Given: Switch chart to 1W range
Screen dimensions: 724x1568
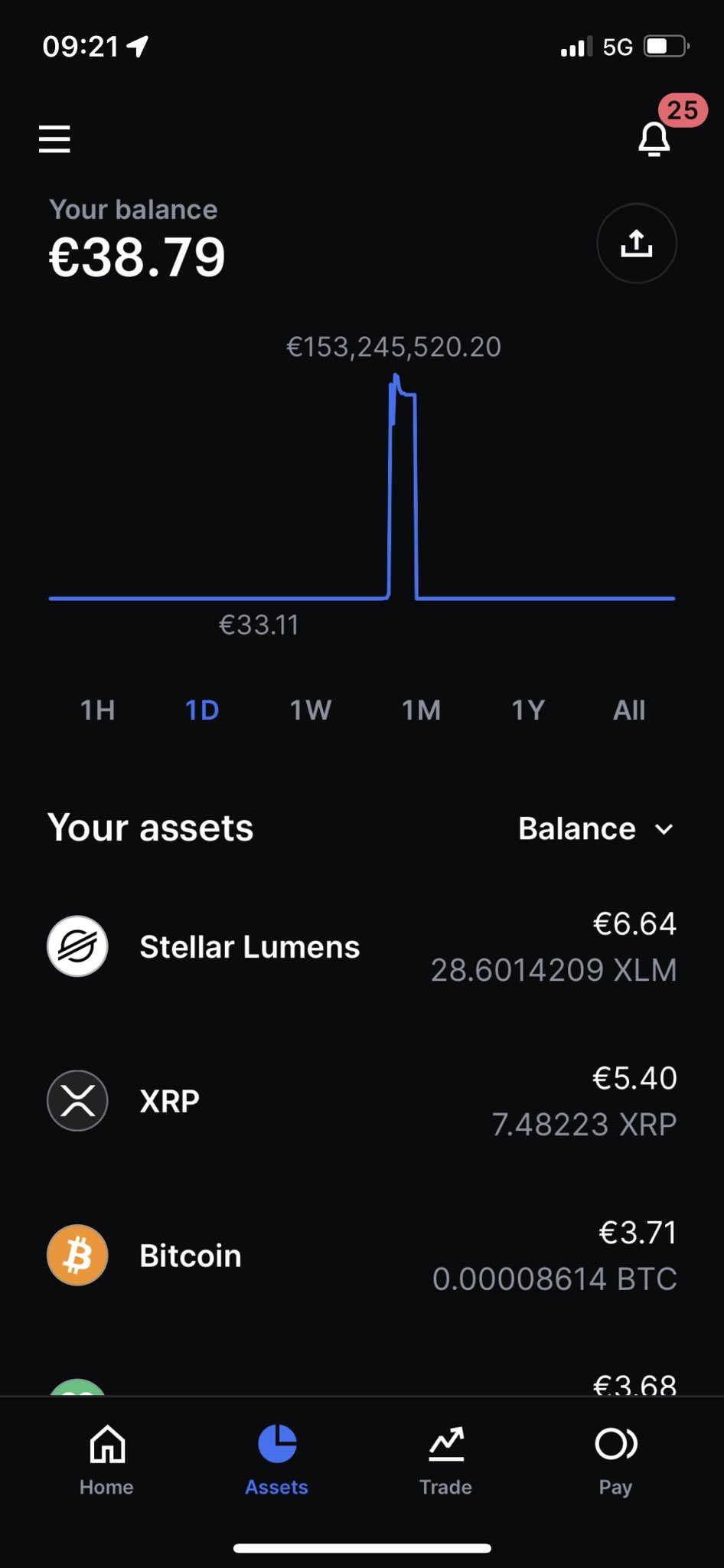Looking at the screenshot, I should pyautogui.click(x=311, y=710).
